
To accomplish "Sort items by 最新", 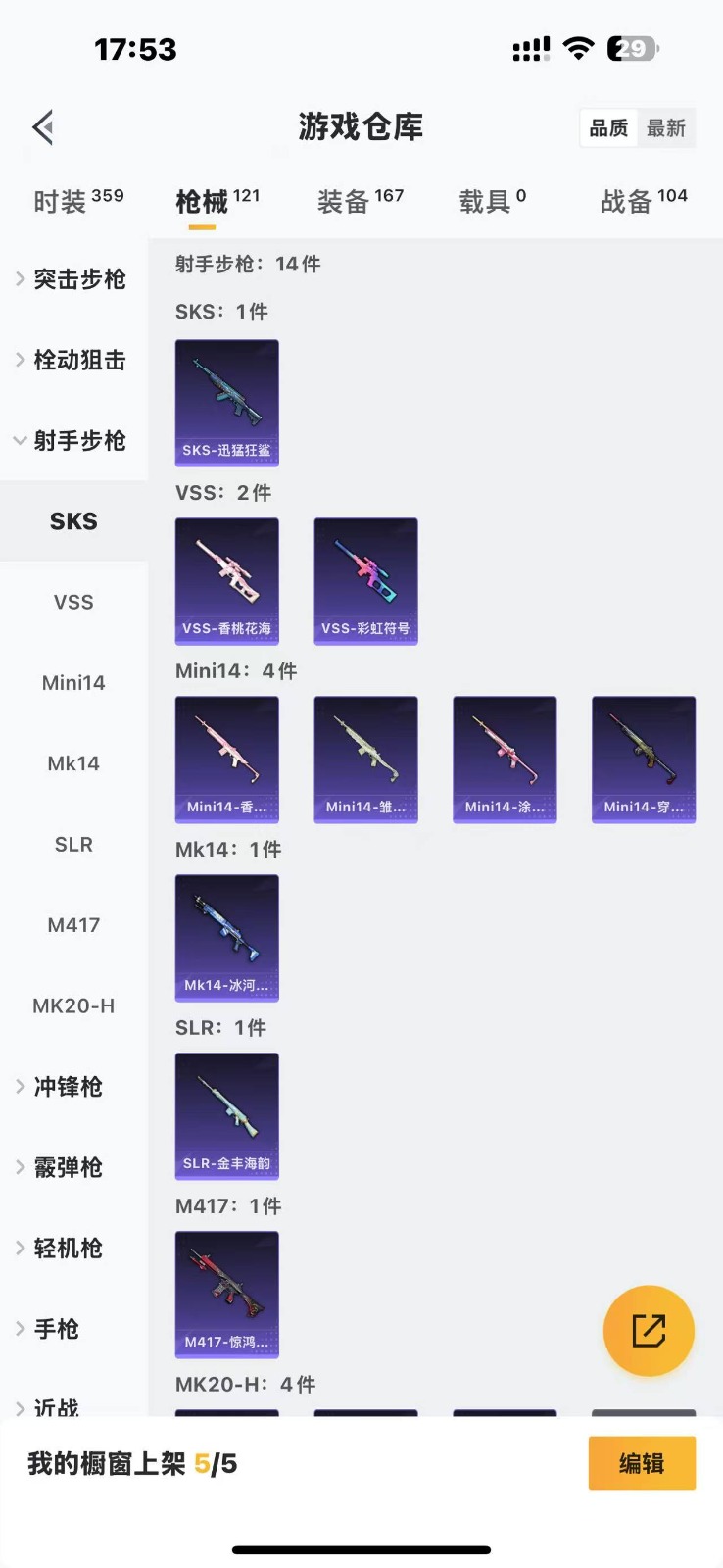I will point(666,128).
